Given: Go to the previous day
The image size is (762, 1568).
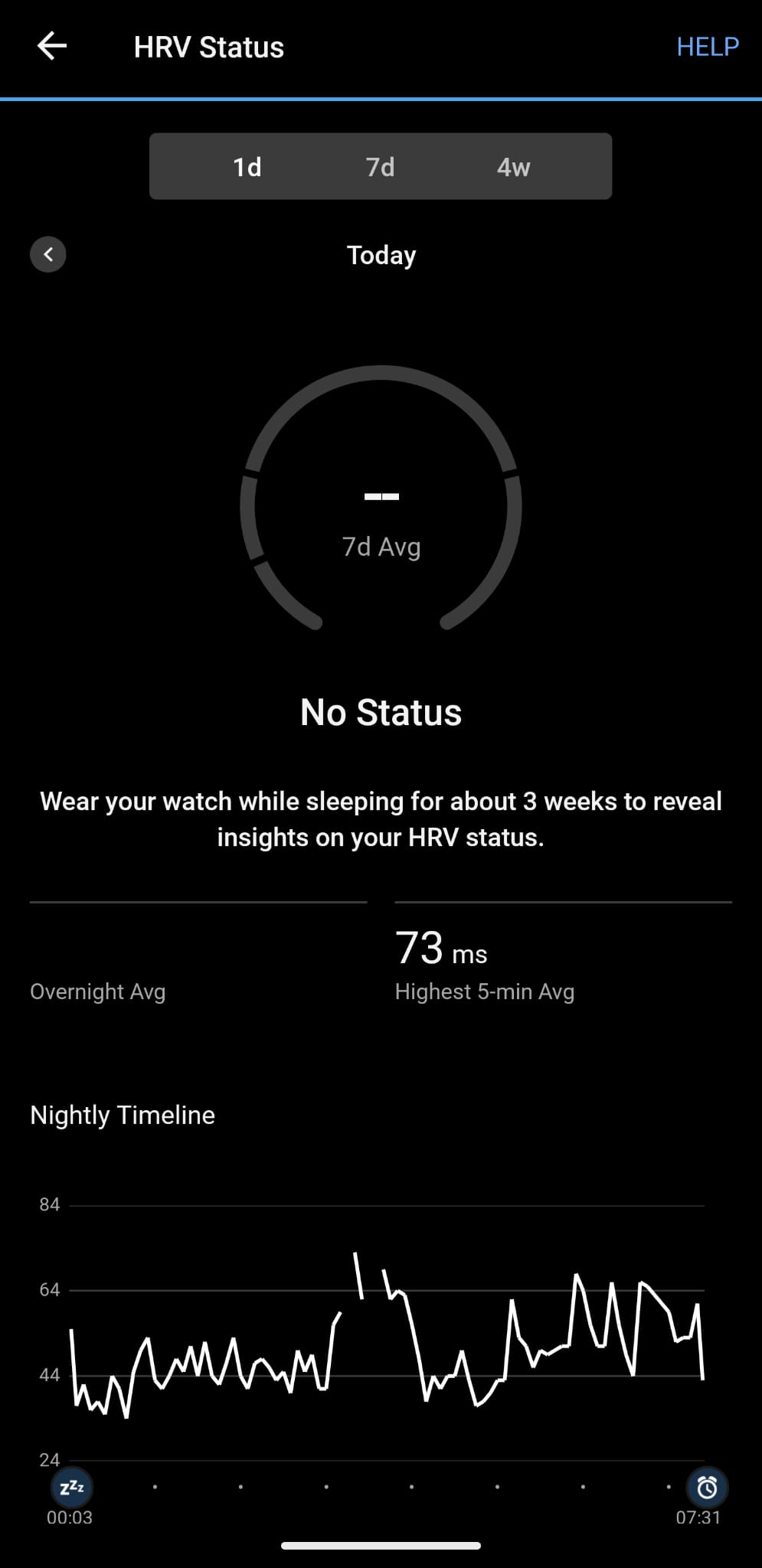Looking at the screenshot, I should coord(48,254).
